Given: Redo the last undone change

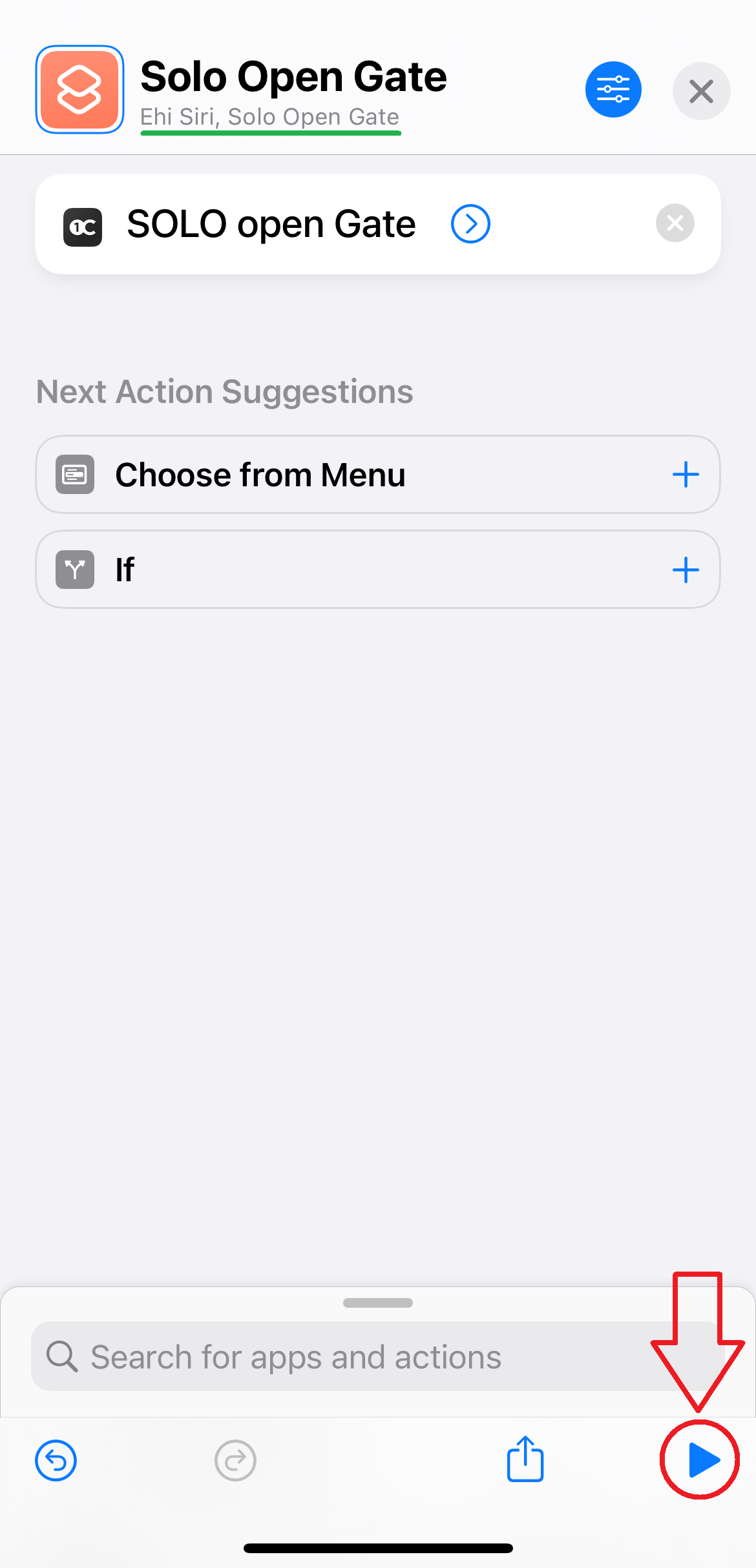Looking at the screenshot, I should point(235,1460).
